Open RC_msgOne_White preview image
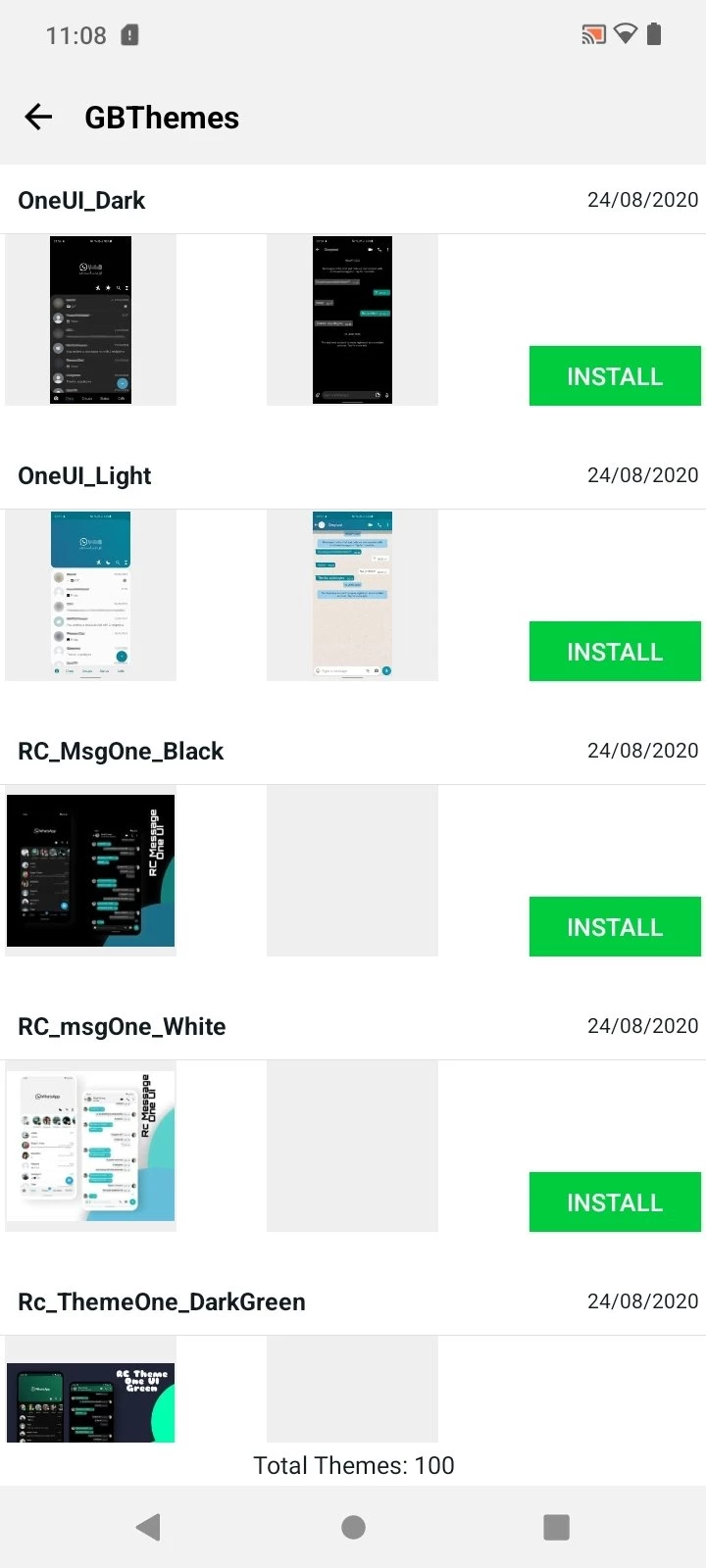The height and width of the screenshot is (1568, 706). coord(90,1146)
